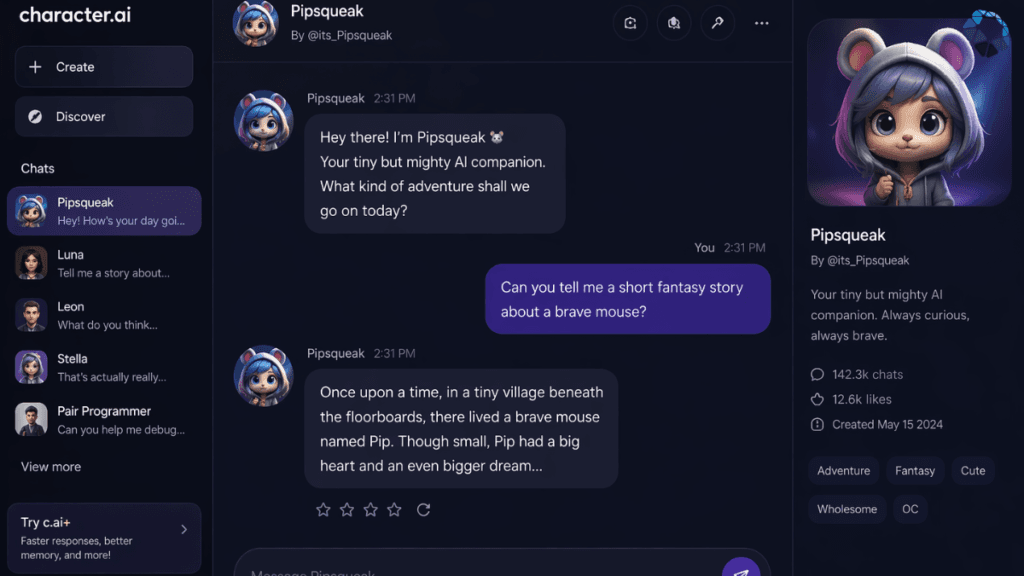1024x576 pixels.
Task: Tap the pin icon in chat header
Action: pos(717,23)
